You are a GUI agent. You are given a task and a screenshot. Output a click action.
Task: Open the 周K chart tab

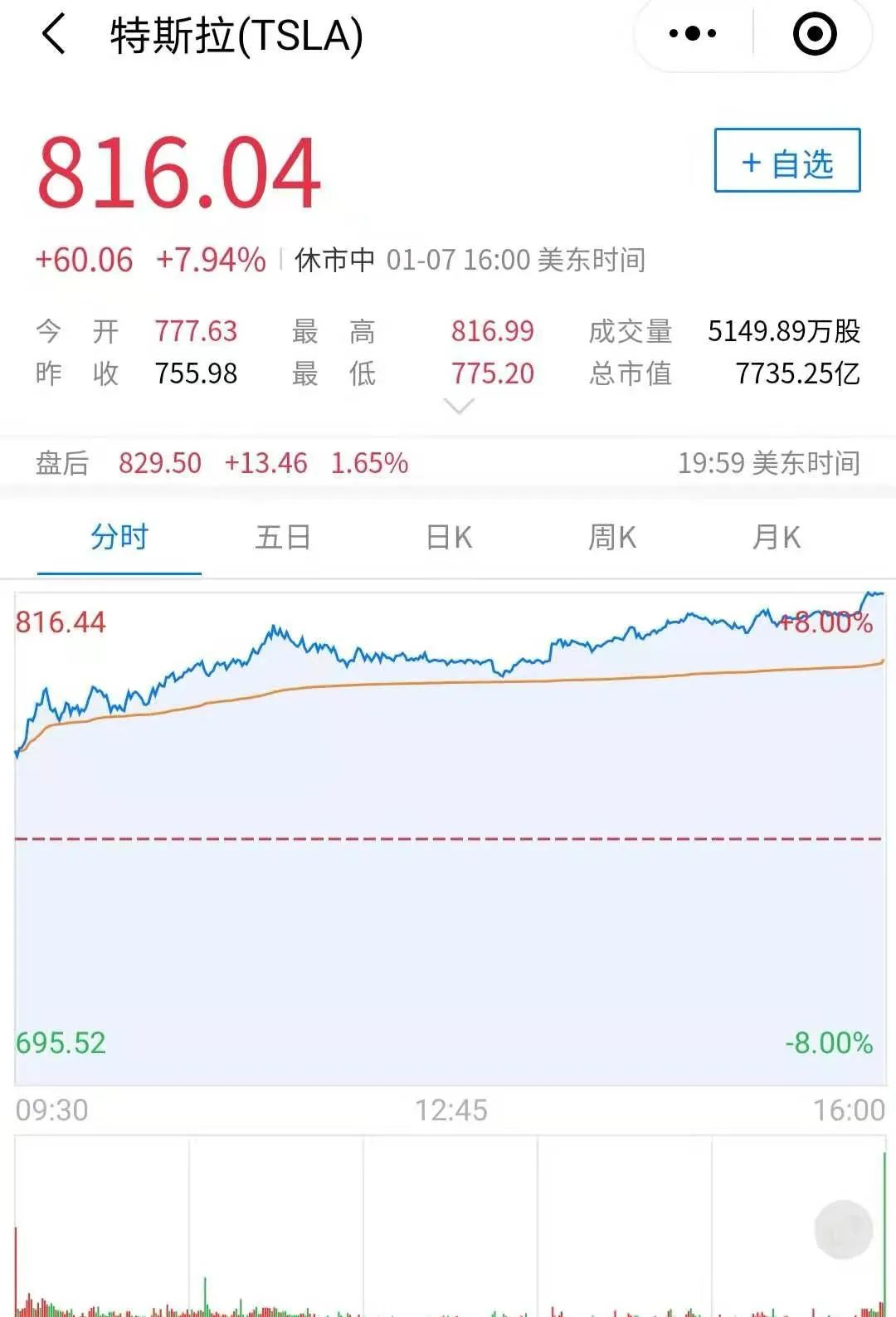tap(612, 537)
